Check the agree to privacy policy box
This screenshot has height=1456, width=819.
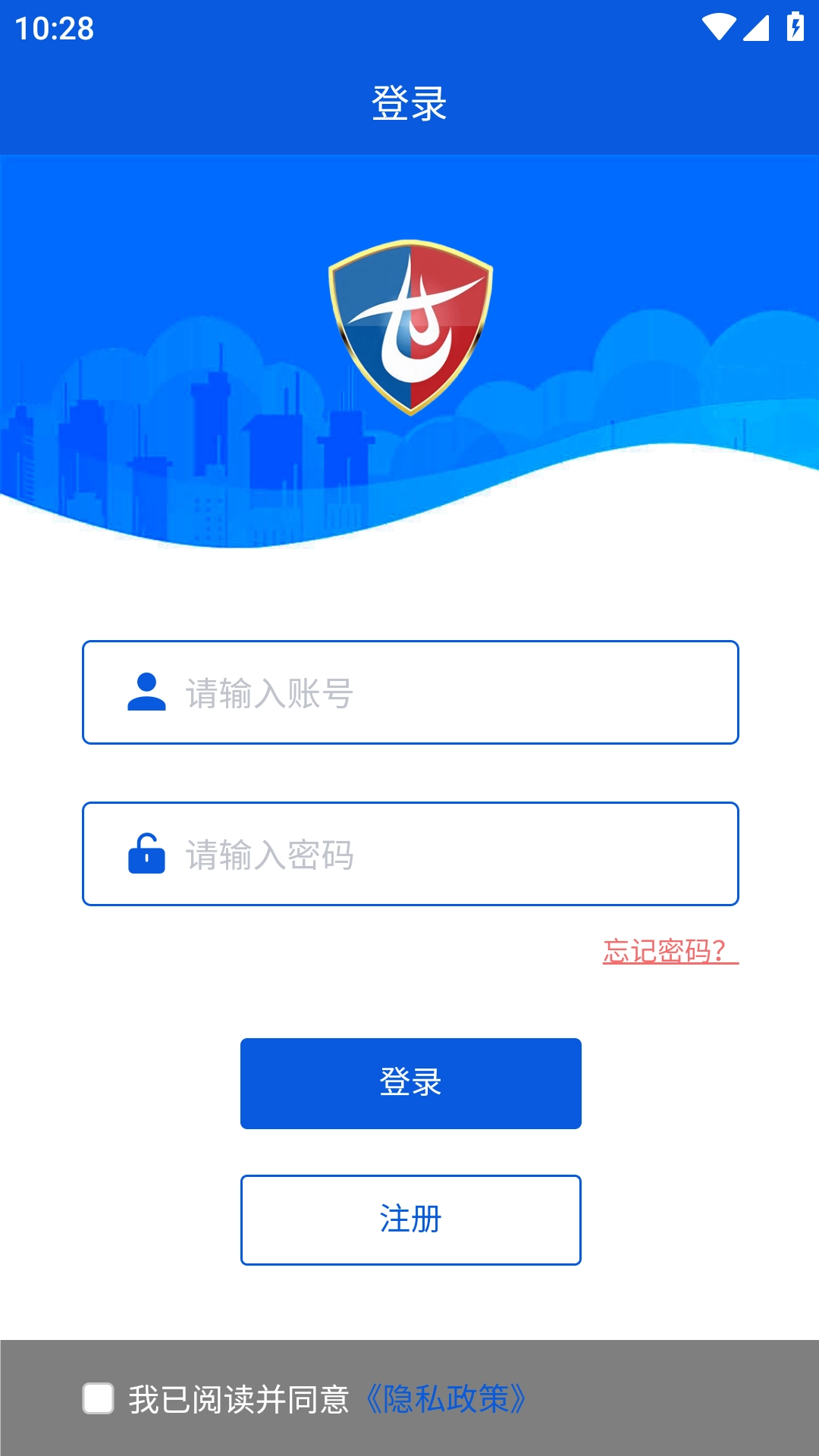point(99,1398)
